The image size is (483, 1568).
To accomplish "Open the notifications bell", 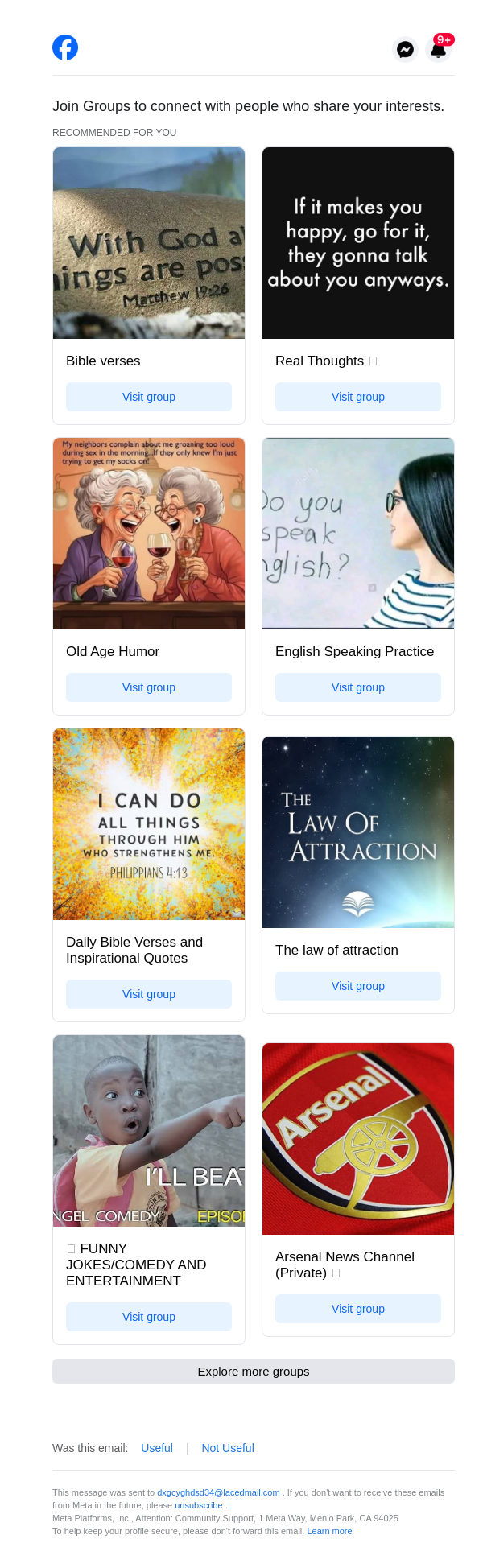I will tap(438, 49).
